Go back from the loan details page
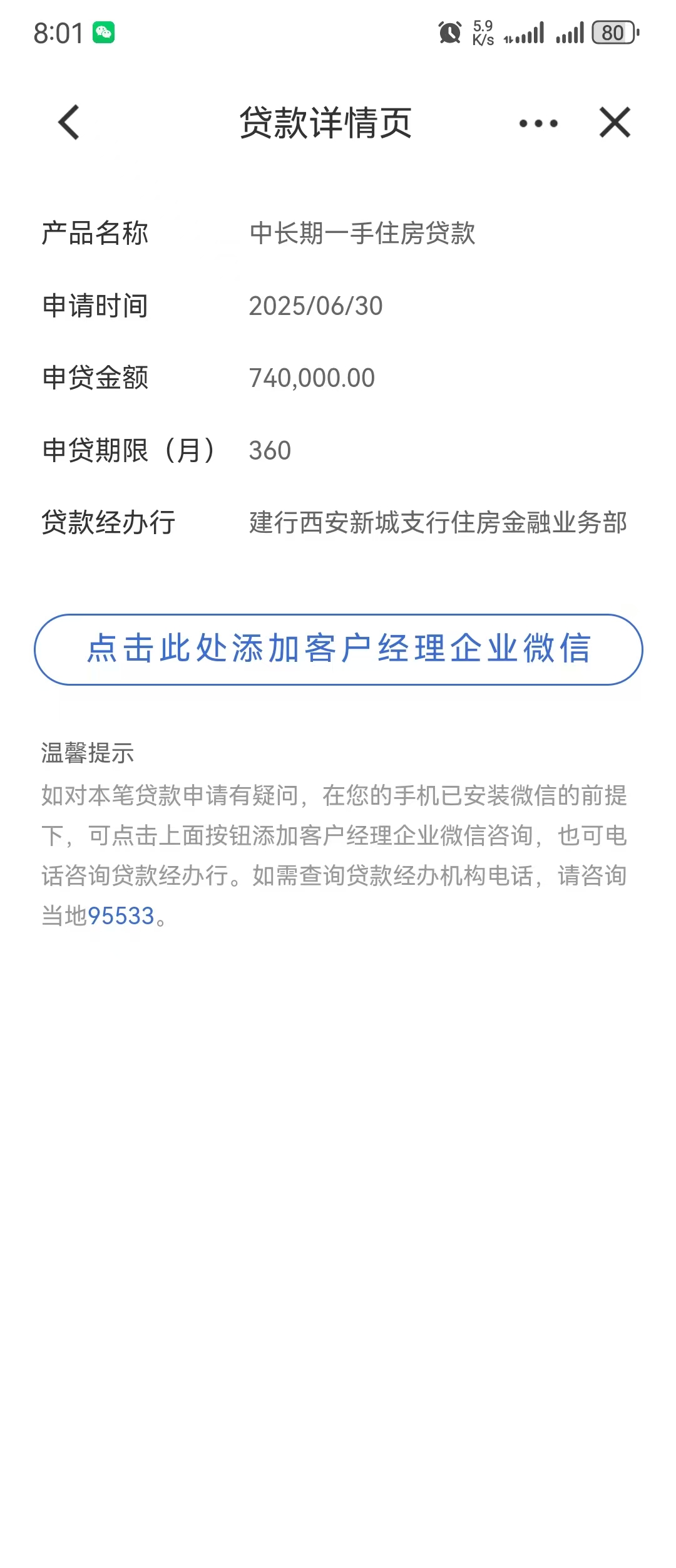The width and height of the screenshot is (676, 1568). click(x=69, y=122)
